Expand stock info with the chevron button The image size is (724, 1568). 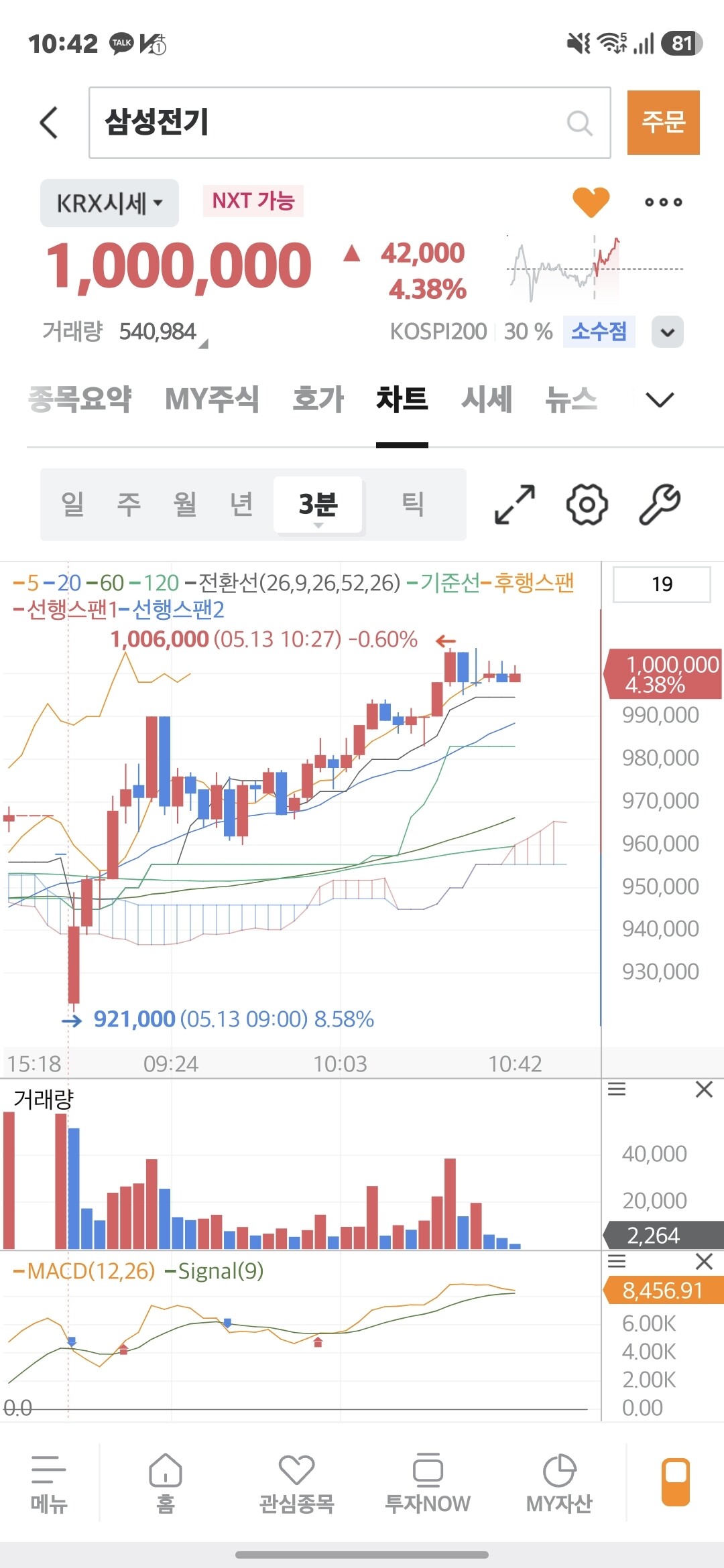668,332
